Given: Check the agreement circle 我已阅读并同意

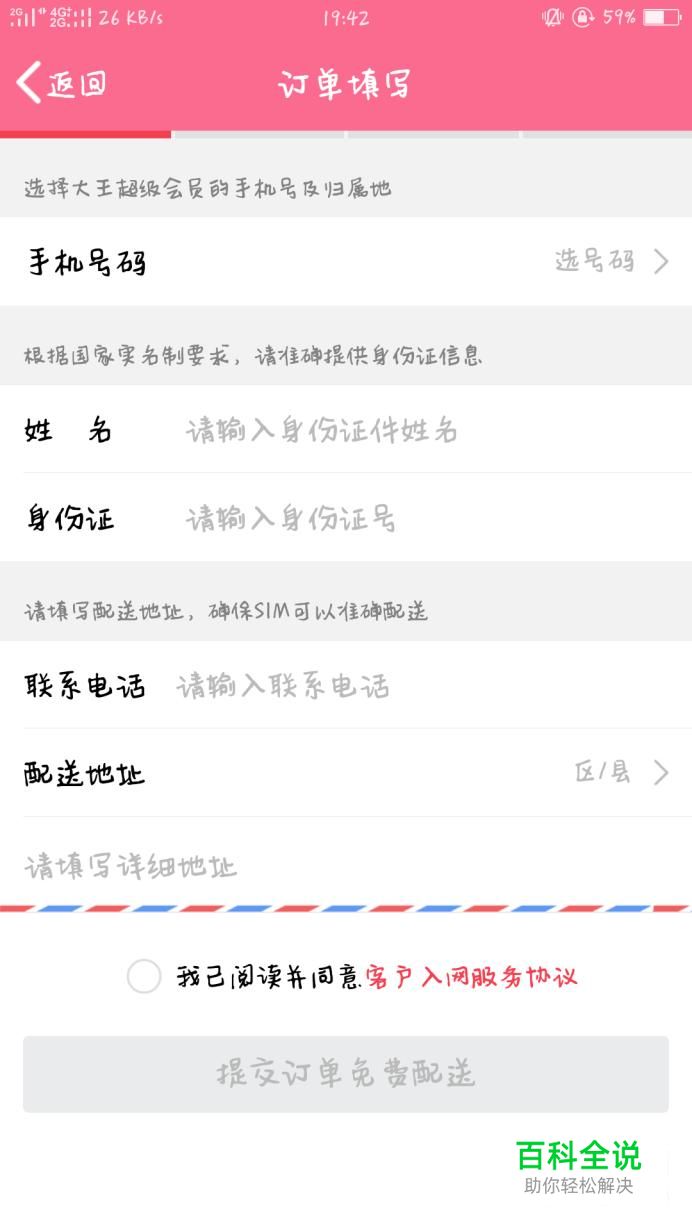Looking at the screenshot, I should (144, 976).
